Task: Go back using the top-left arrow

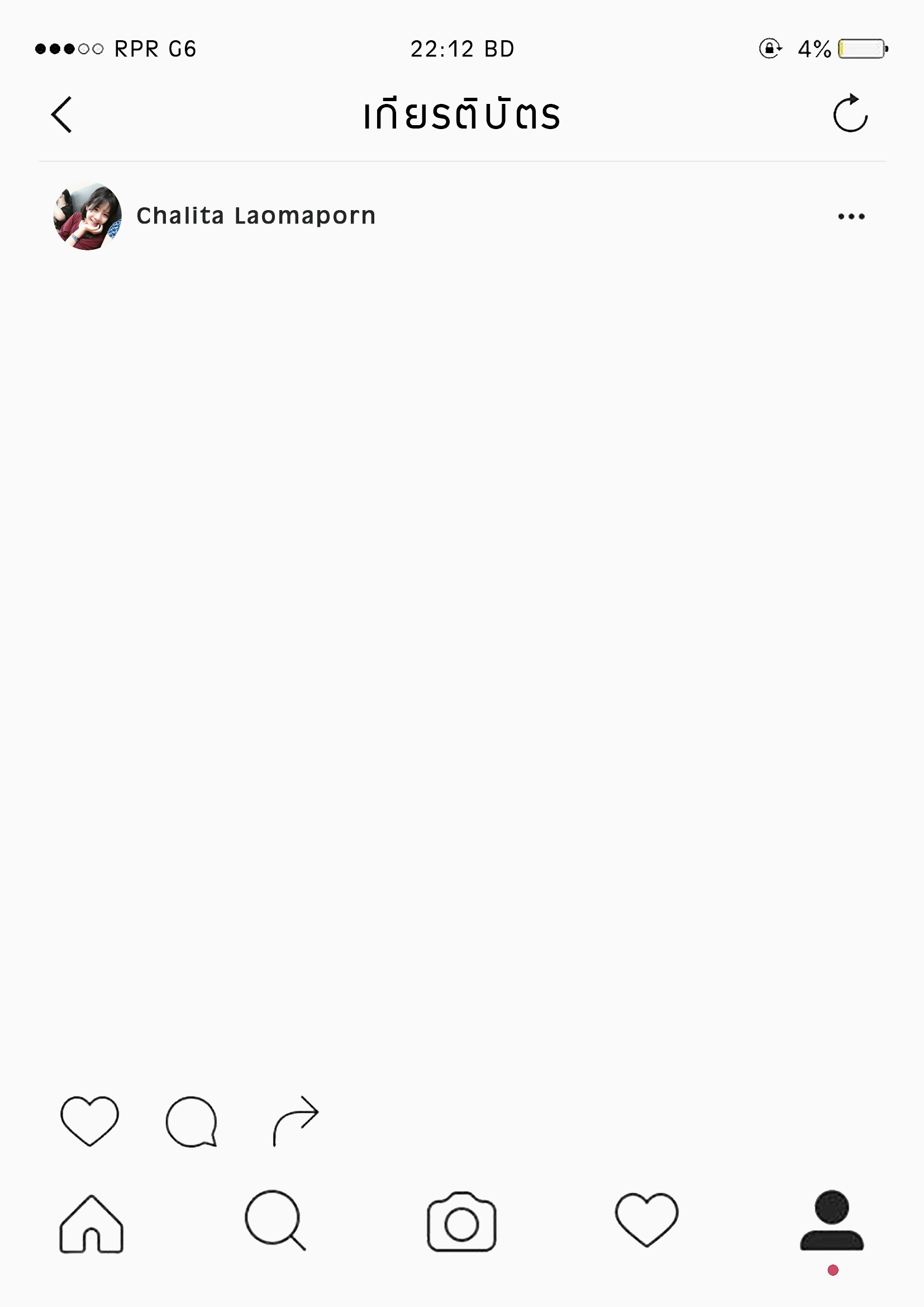Action: coord(61,115)
